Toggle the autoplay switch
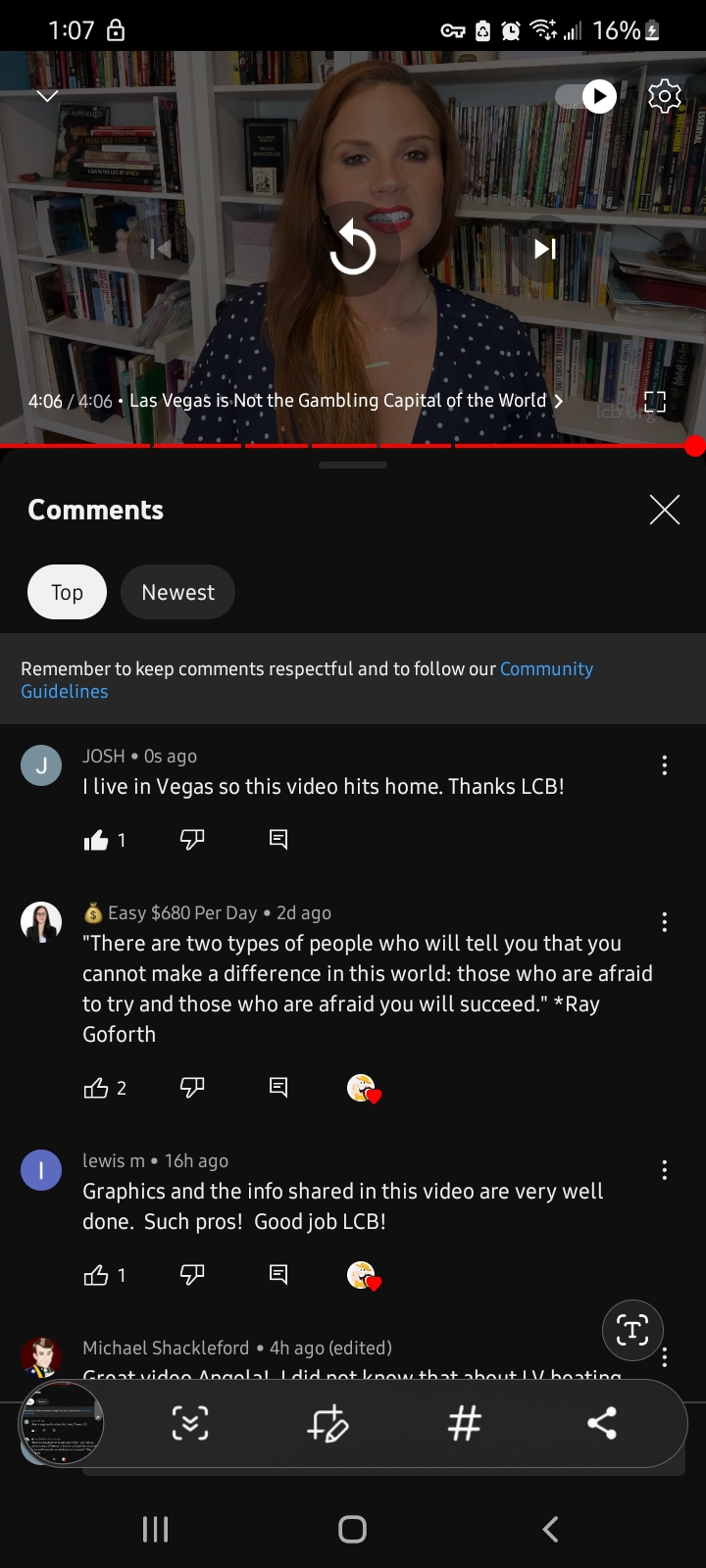Image resolution: width=706 pixels, height=1568 pixels. pos(586,96)
